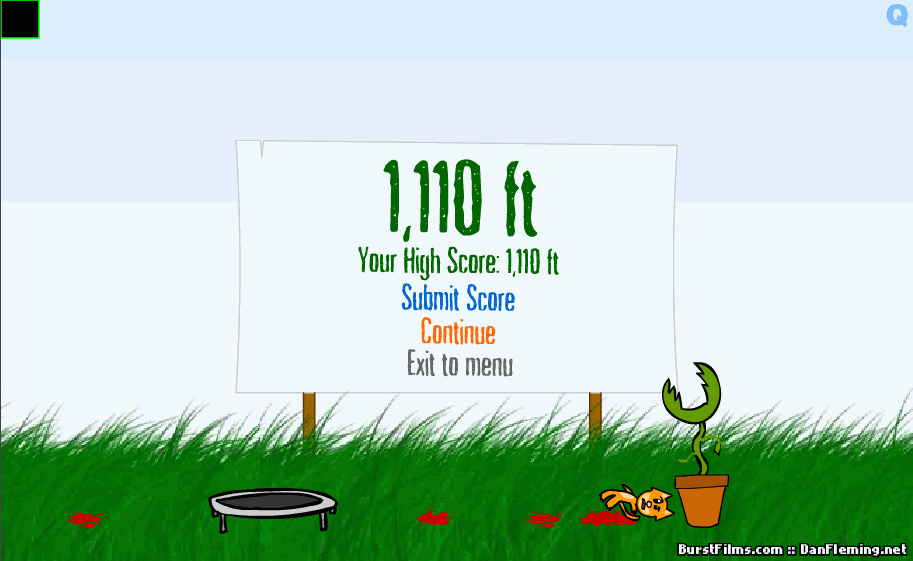Viewport: 913px width, 561px height.
Task: Toggle the Q quality icon
Action: click(897, 15)
